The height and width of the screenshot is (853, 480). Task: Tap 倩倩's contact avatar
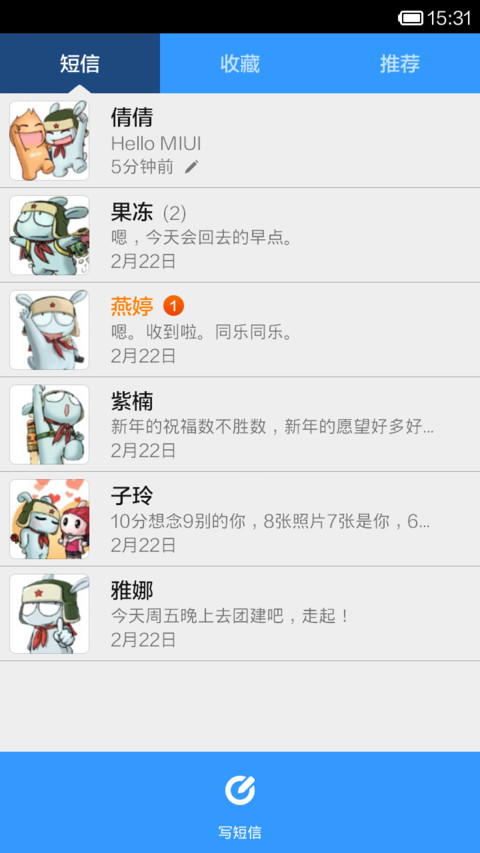[49, 140]
